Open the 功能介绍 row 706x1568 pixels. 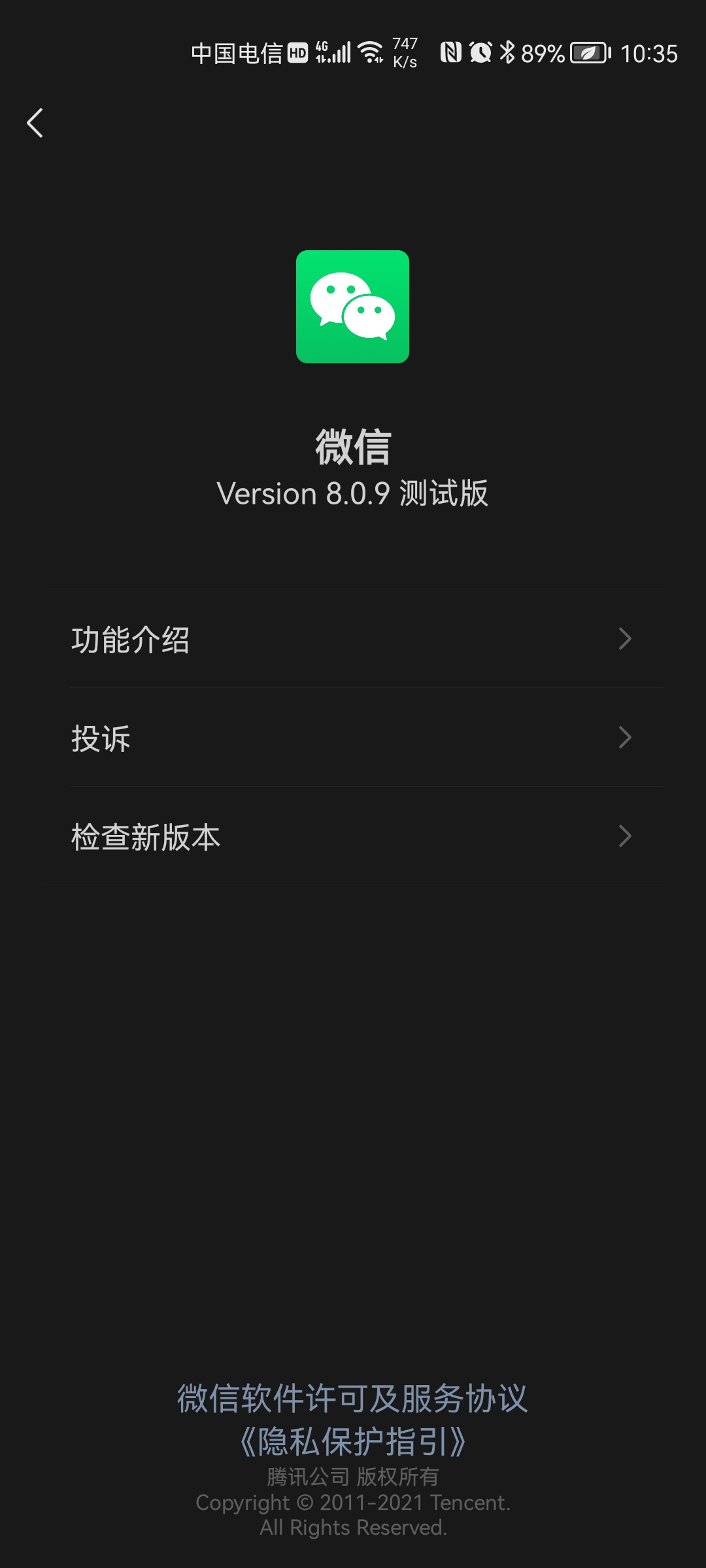(x=353, y=639)
